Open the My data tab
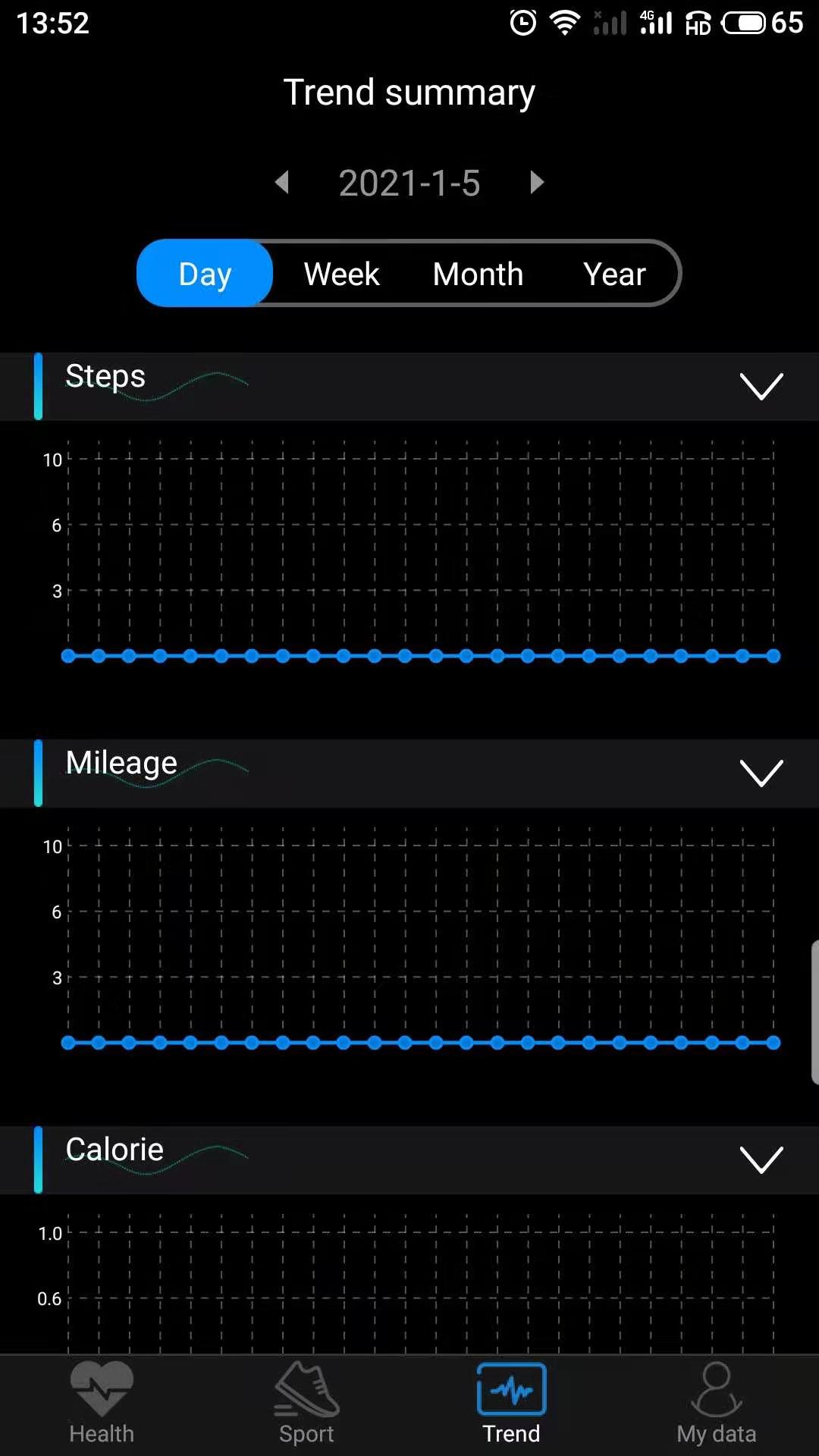Screen dimensions: 819x1456 tap(716, 1404)
